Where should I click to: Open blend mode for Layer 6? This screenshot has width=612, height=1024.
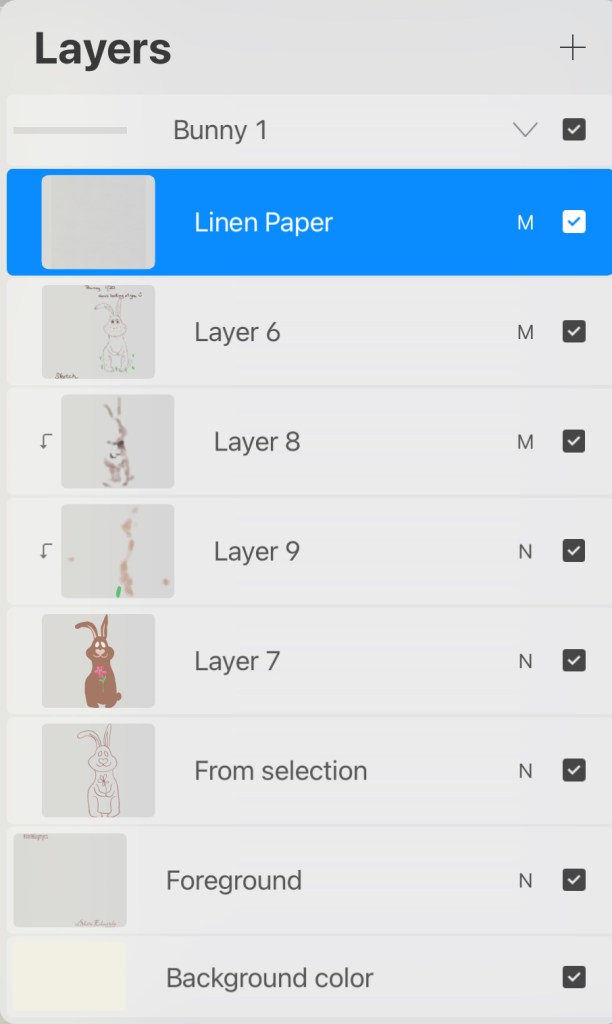point(525,332)
